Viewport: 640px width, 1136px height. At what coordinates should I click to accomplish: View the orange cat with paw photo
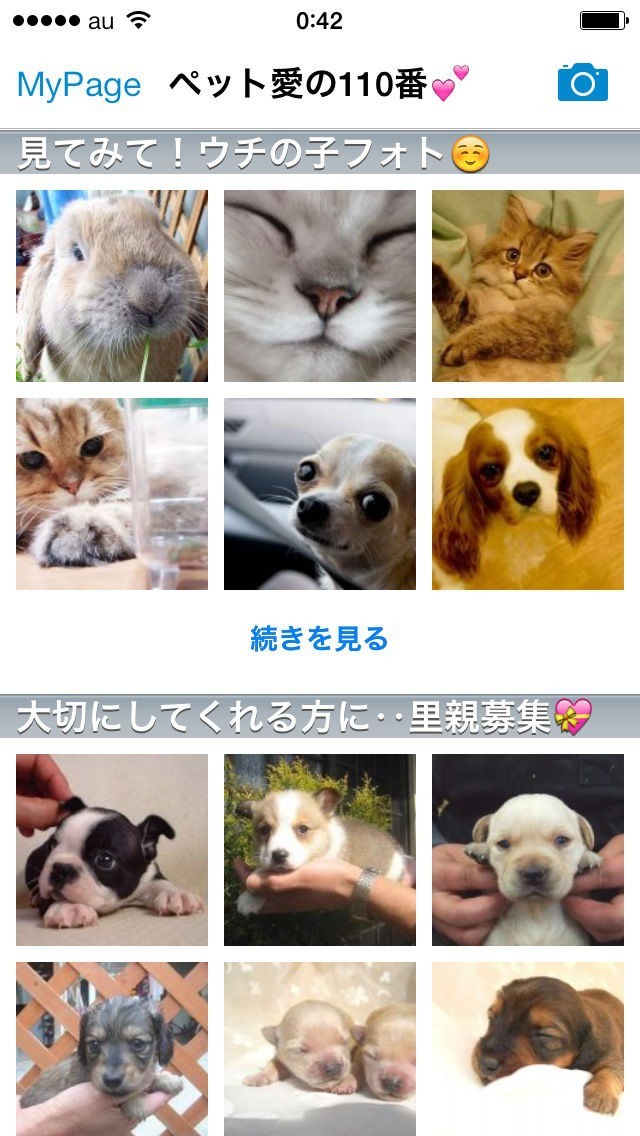112,494
